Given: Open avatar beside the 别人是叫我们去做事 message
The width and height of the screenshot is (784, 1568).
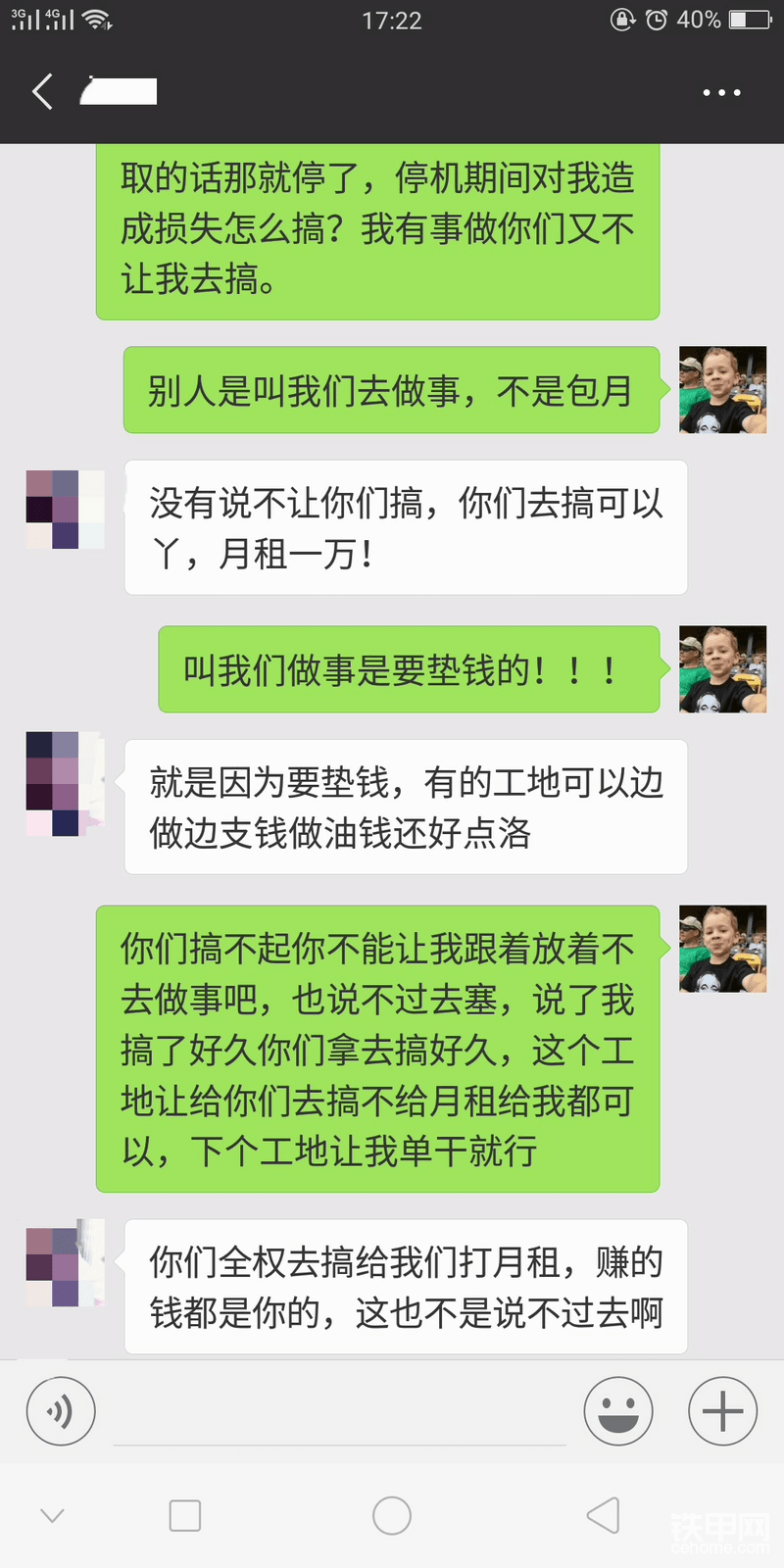Looking at the screenshot, I should [x=722, y=389].
